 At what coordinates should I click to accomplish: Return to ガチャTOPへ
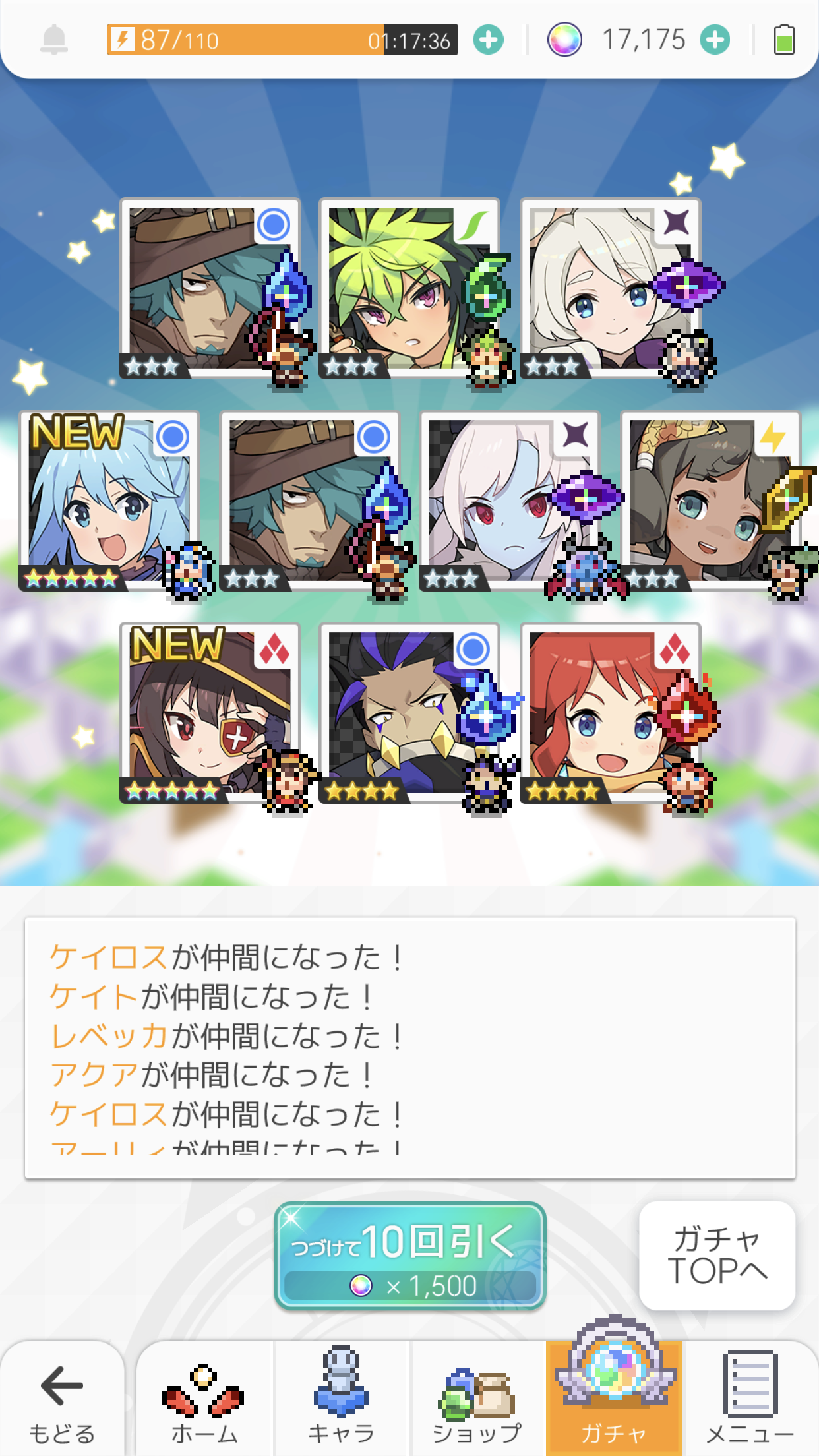pos(717,1256)
